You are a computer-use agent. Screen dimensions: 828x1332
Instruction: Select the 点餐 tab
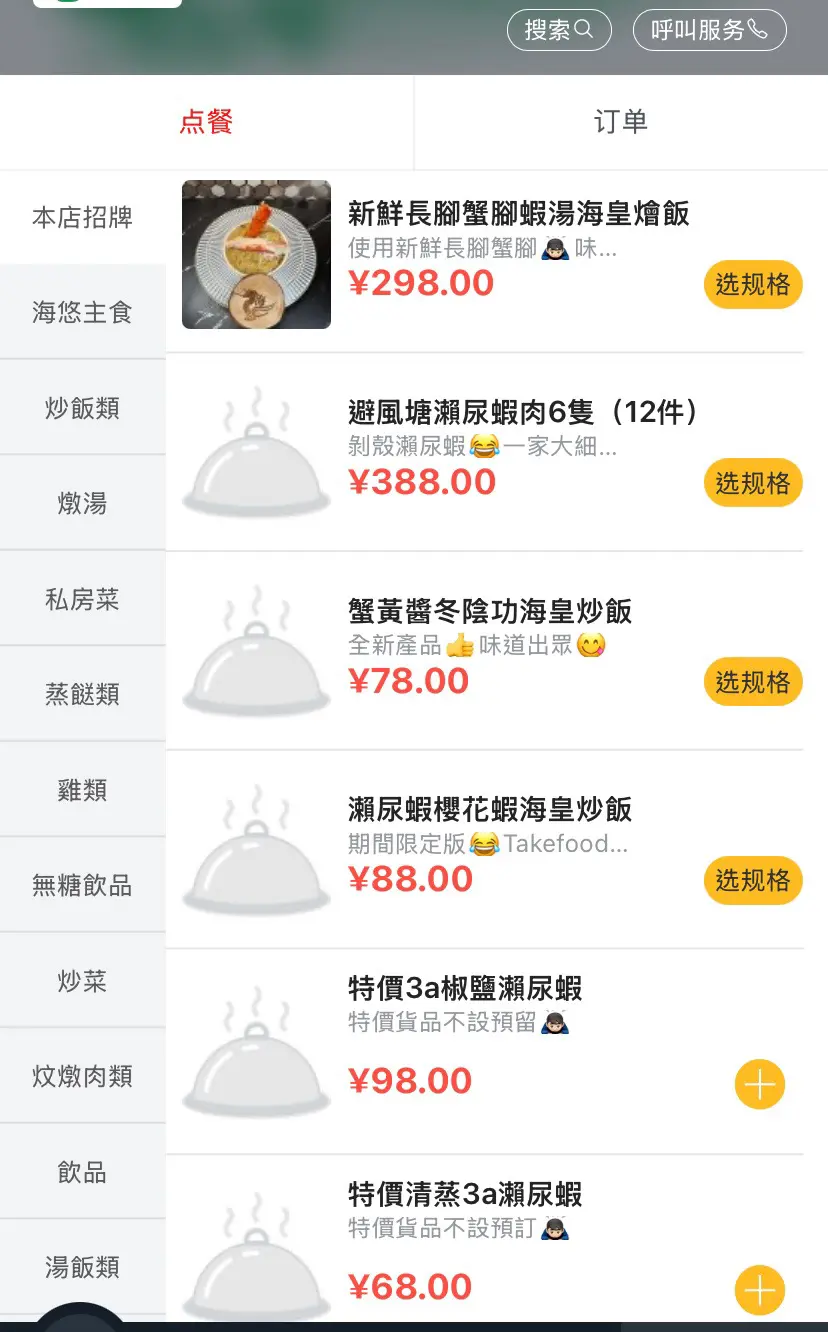pyautogui.click(x=206, y=122)
